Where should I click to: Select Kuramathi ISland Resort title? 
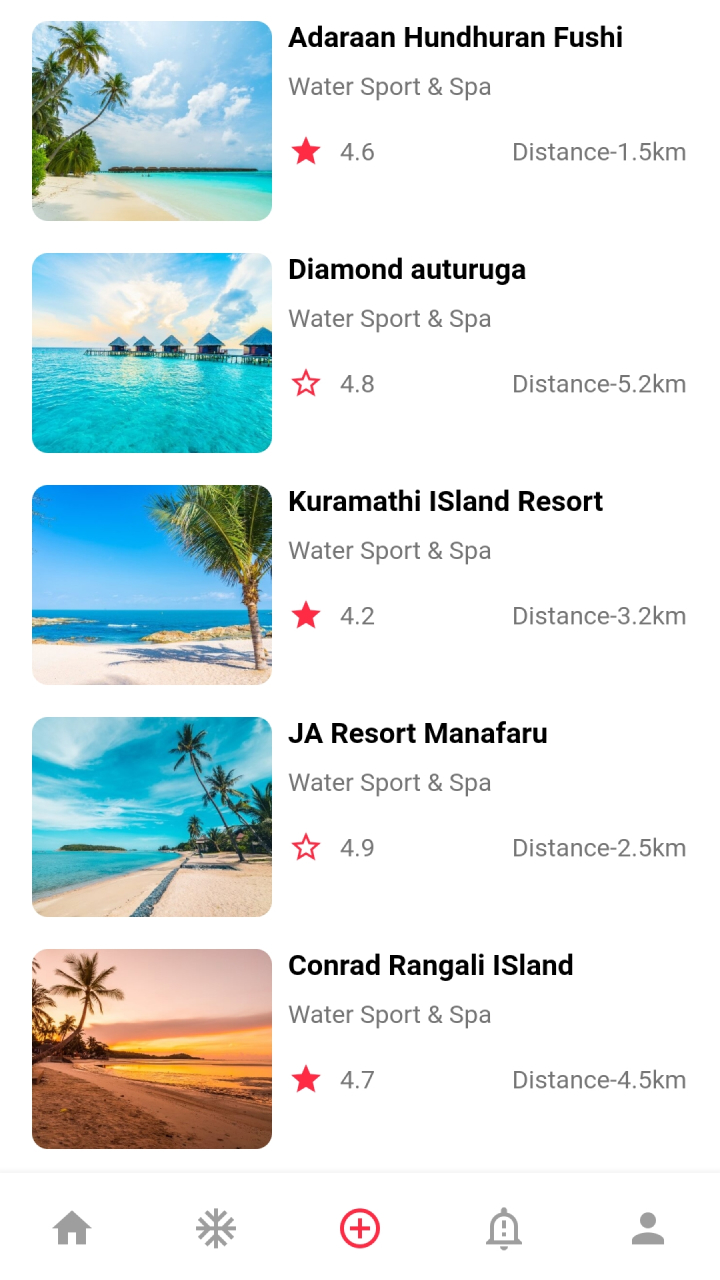[445, 501]
